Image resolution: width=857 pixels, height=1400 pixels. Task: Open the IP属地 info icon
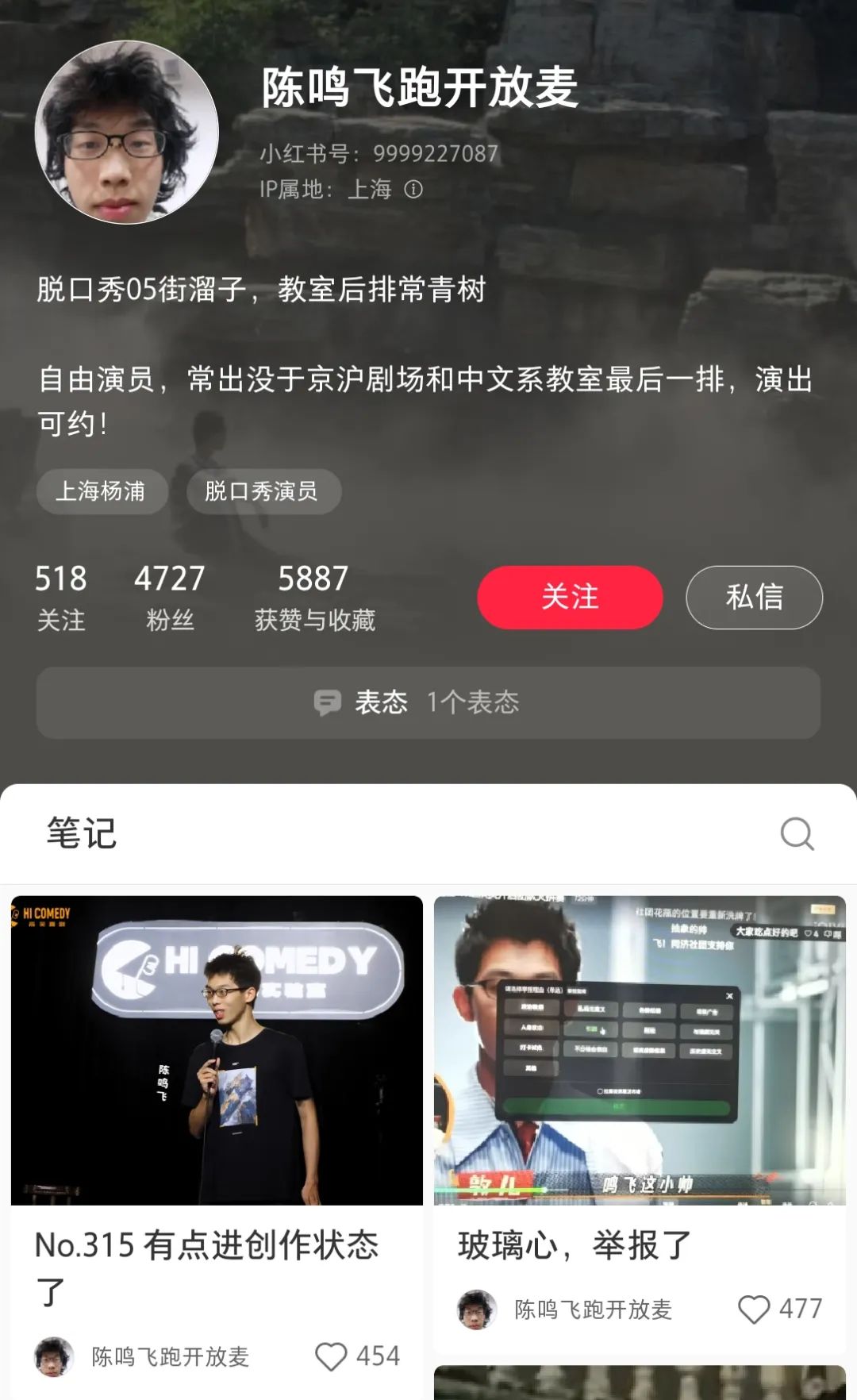[413, 189]
